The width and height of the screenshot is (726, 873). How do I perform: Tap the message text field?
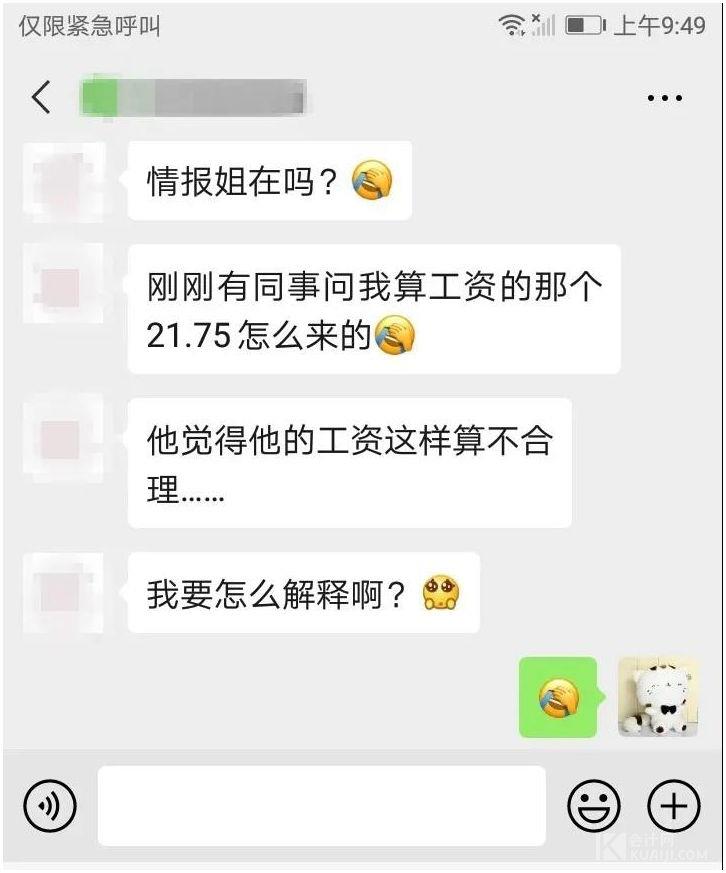(x=321, y=806)
